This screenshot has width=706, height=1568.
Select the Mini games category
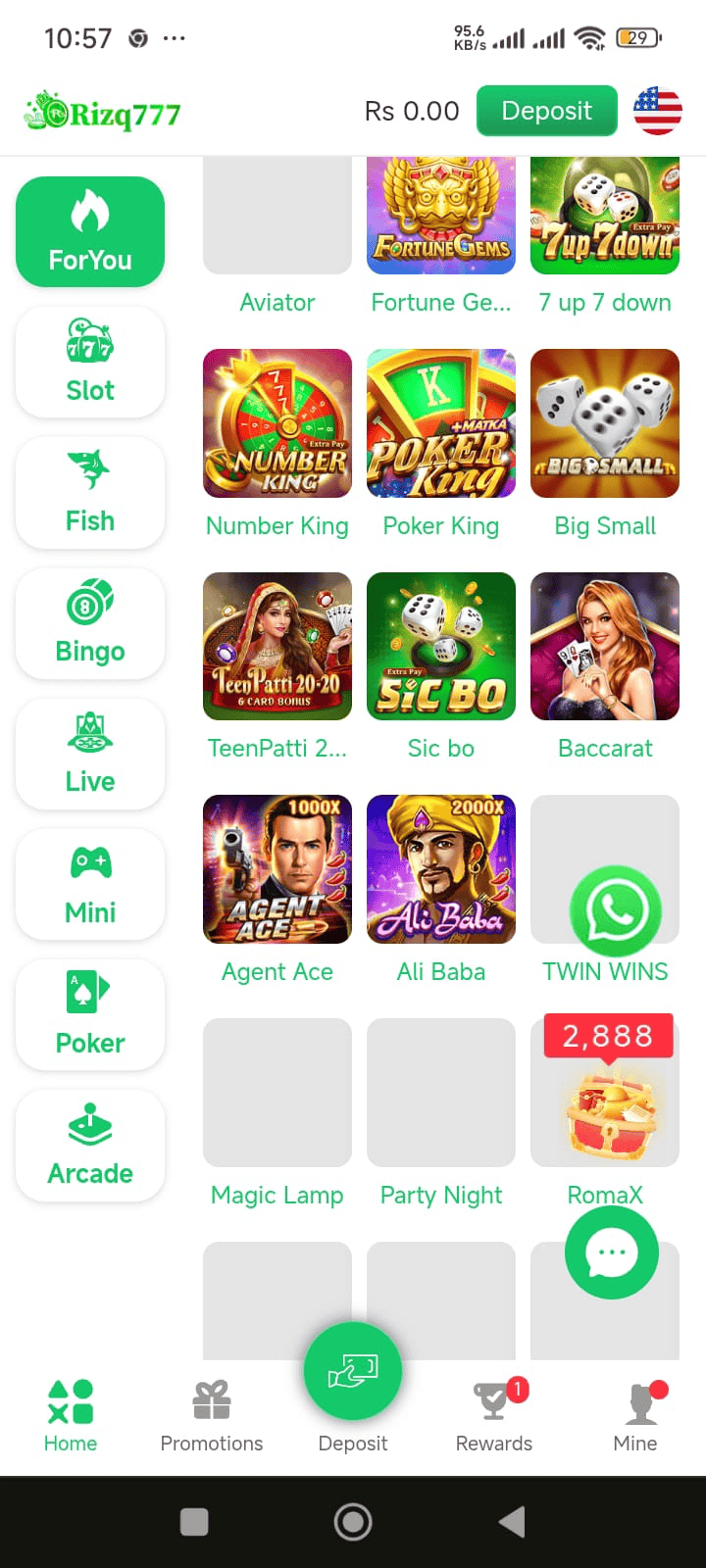click(x=90, y=883)
